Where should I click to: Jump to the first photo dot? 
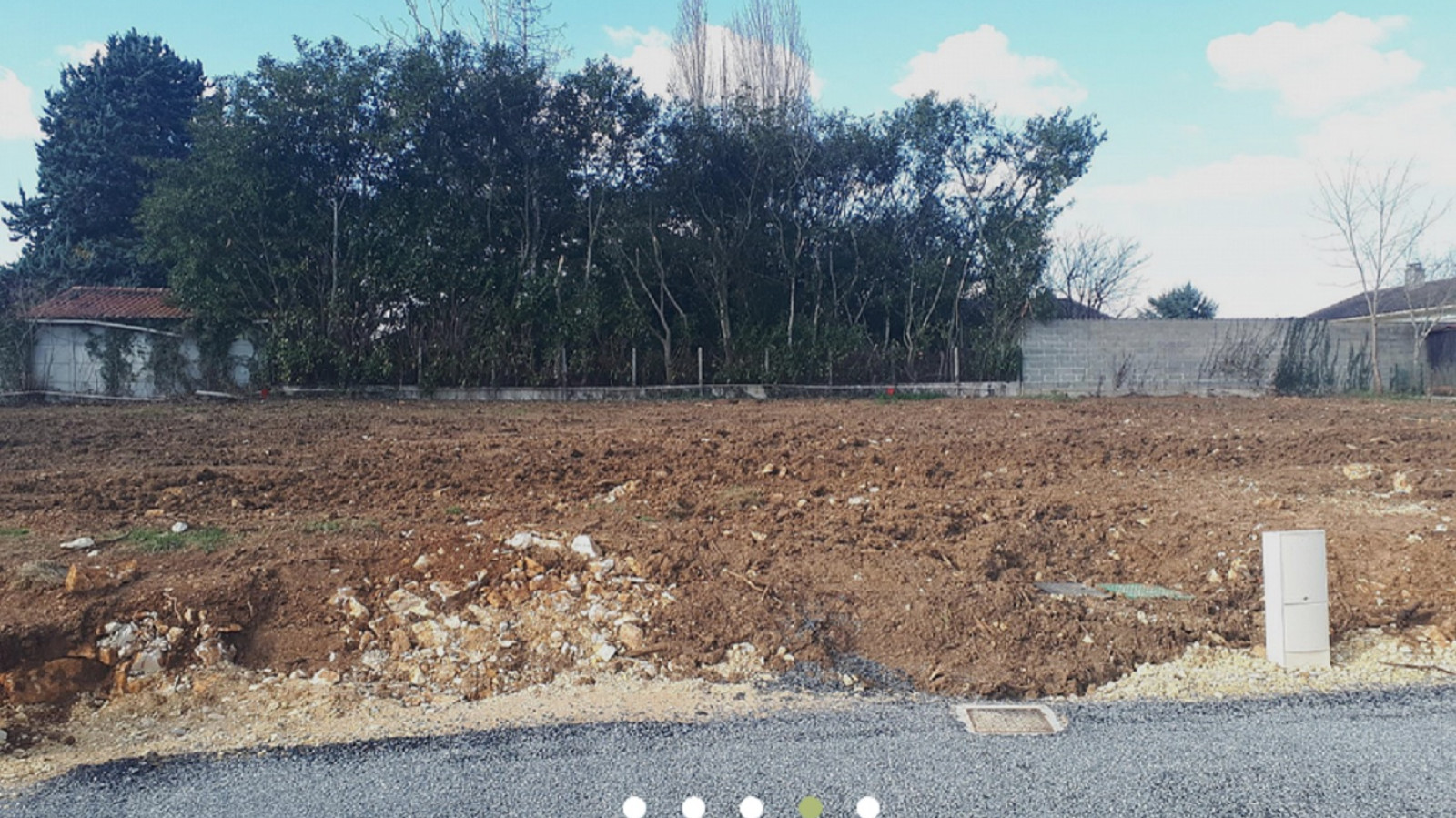[634, 807]
